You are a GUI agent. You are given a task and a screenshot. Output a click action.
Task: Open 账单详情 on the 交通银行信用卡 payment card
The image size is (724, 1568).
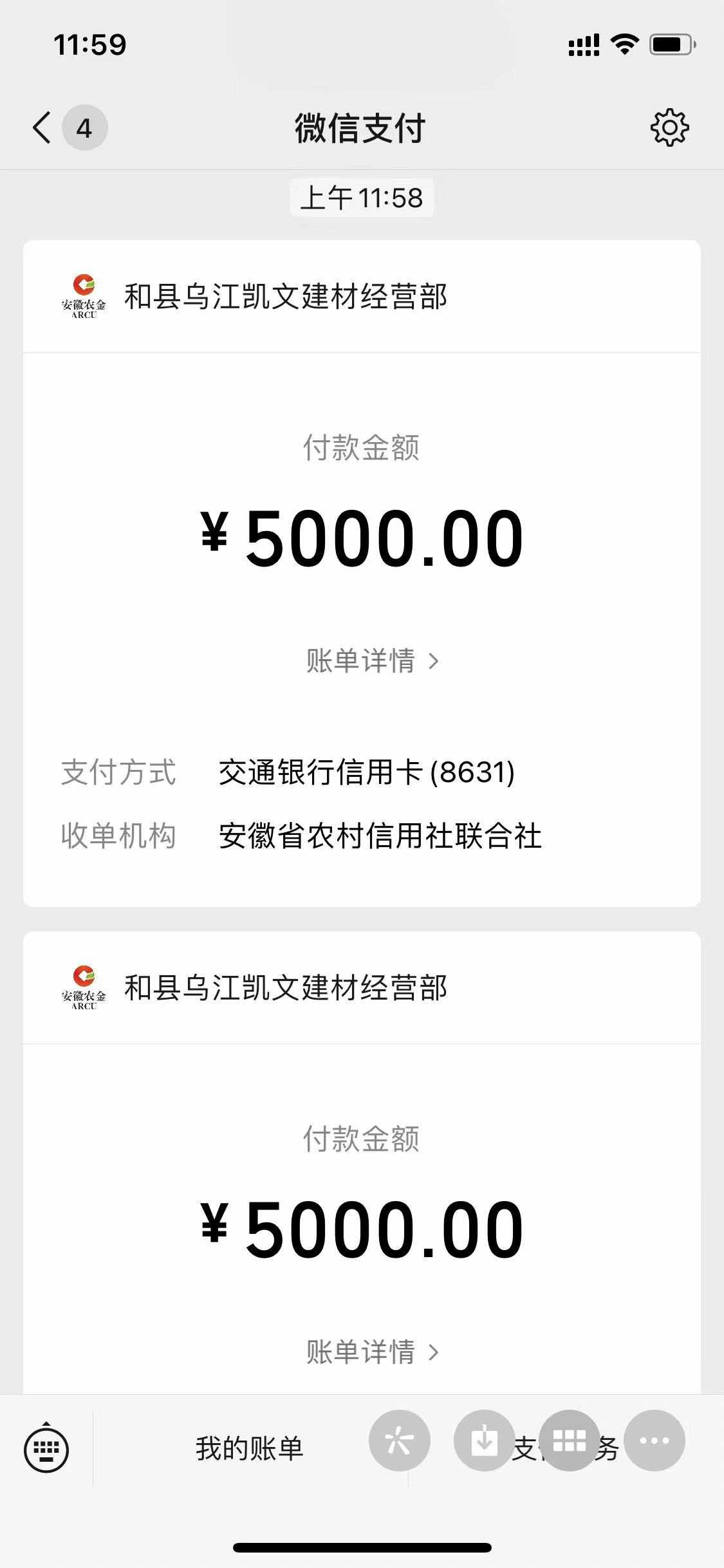[372, 661]
